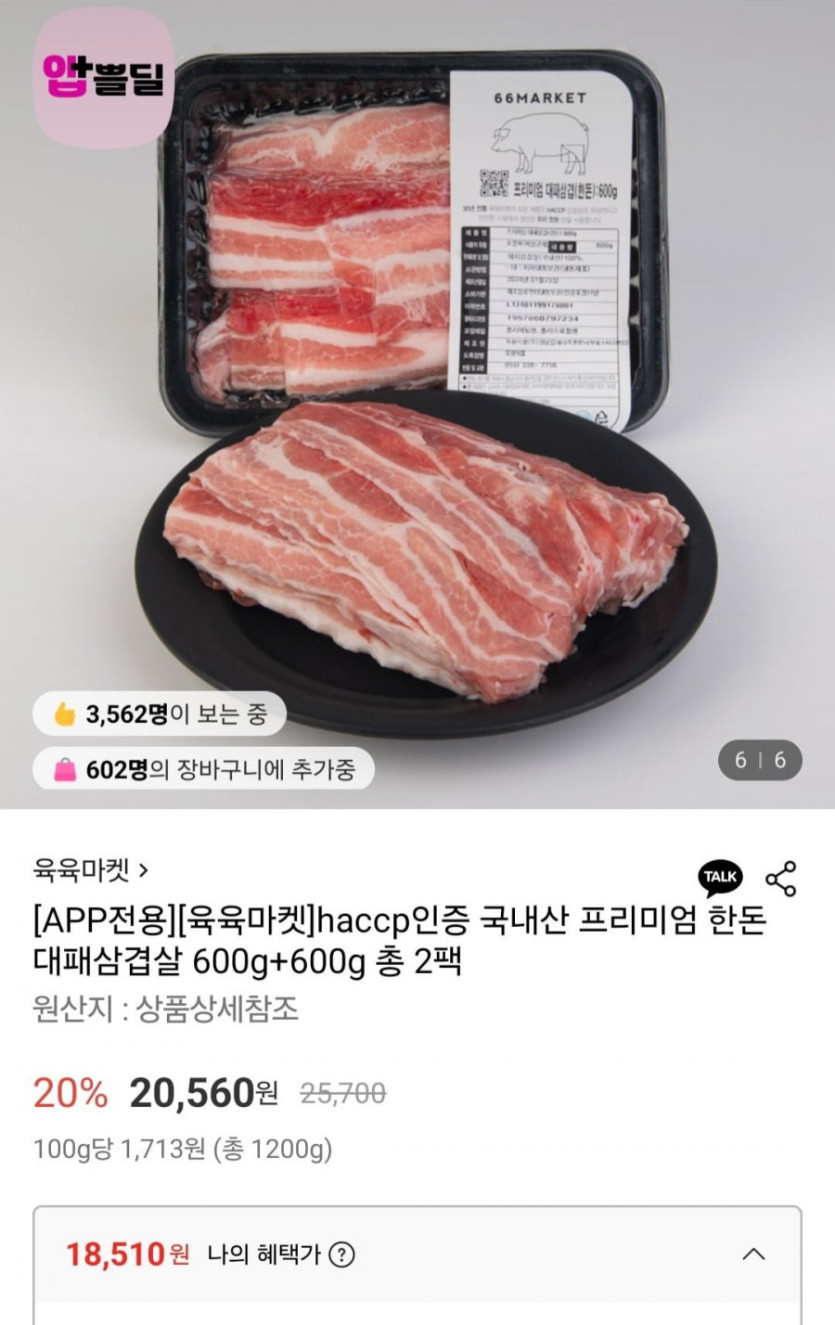Share this product listing
Image resolution: width=835 pixels, height=1325 pixels.
coord(780,878)
